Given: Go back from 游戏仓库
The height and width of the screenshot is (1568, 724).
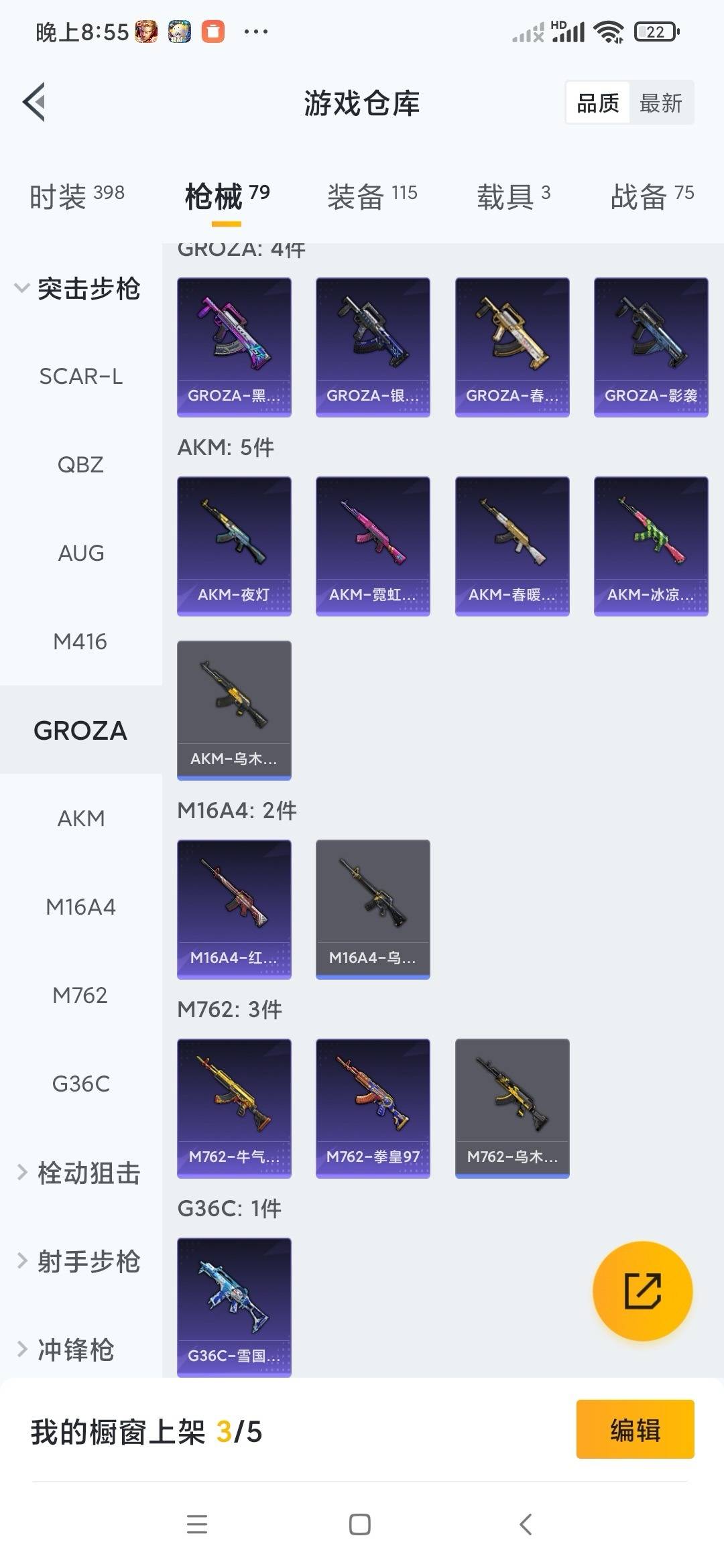Looking at the screenshot, I should [35, 103].
